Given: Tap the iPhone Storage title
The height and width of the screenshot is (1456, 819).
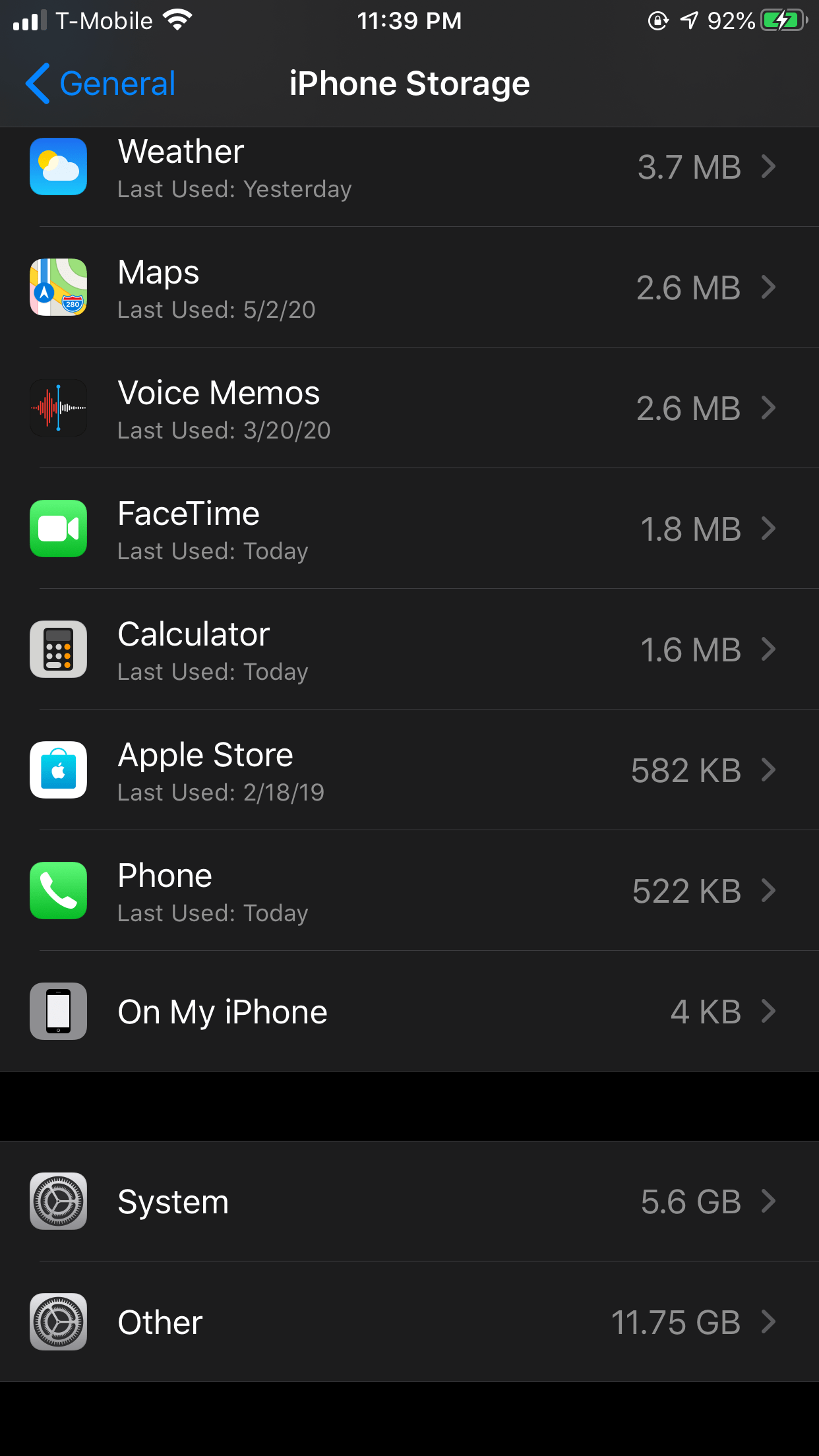Looking at the screenshot, I should (409, 82).
